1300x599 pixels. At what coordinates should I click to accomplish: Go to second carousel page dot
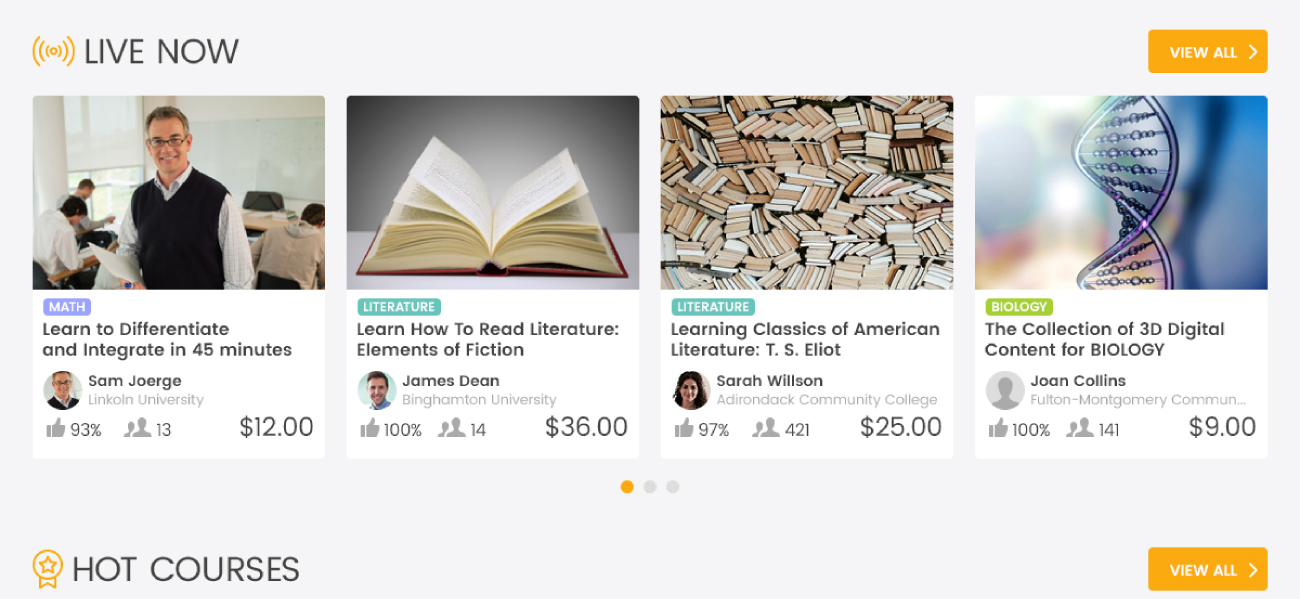[650, 487]
